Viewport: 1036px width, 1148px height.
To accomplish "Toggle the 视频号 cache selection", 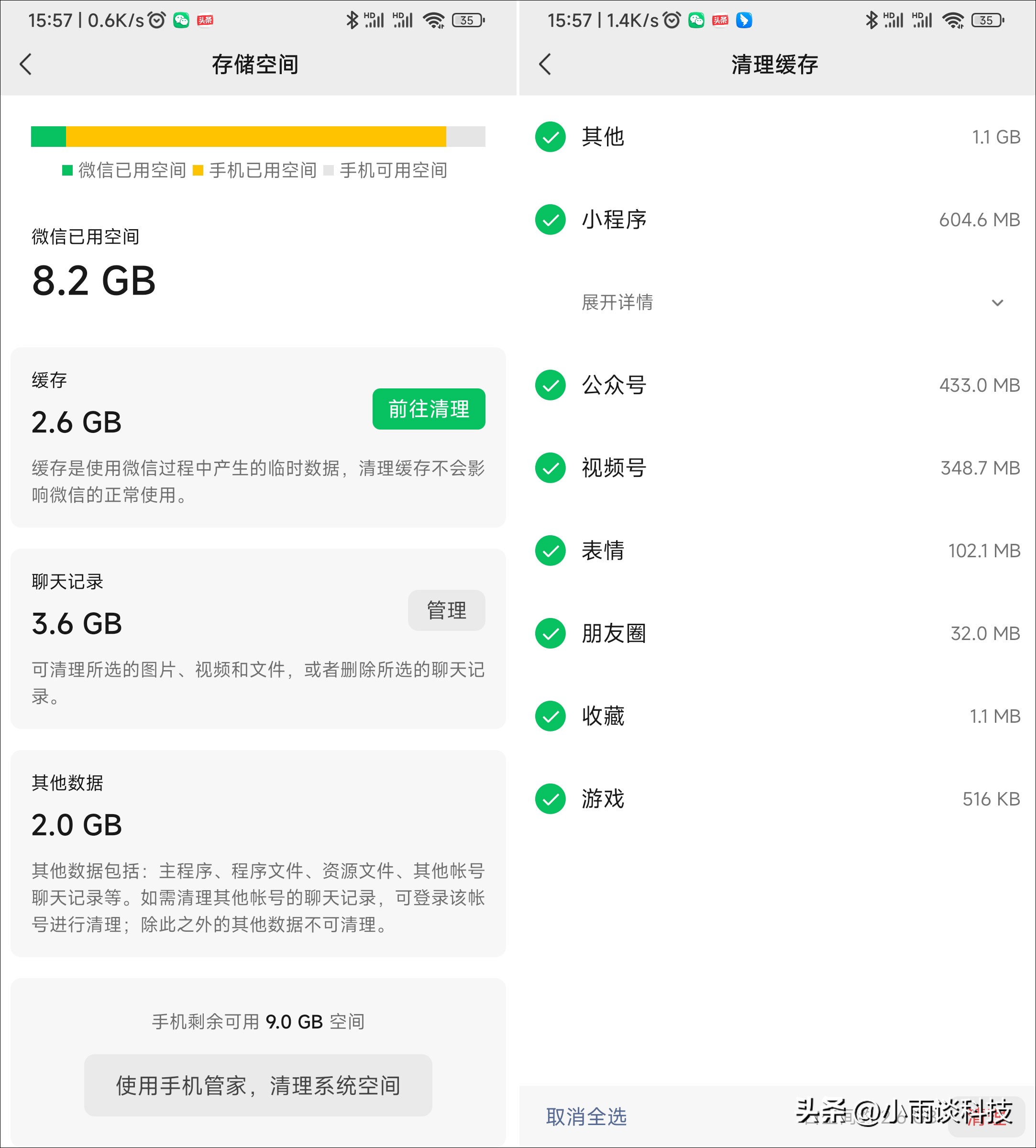I will point(550,468).
